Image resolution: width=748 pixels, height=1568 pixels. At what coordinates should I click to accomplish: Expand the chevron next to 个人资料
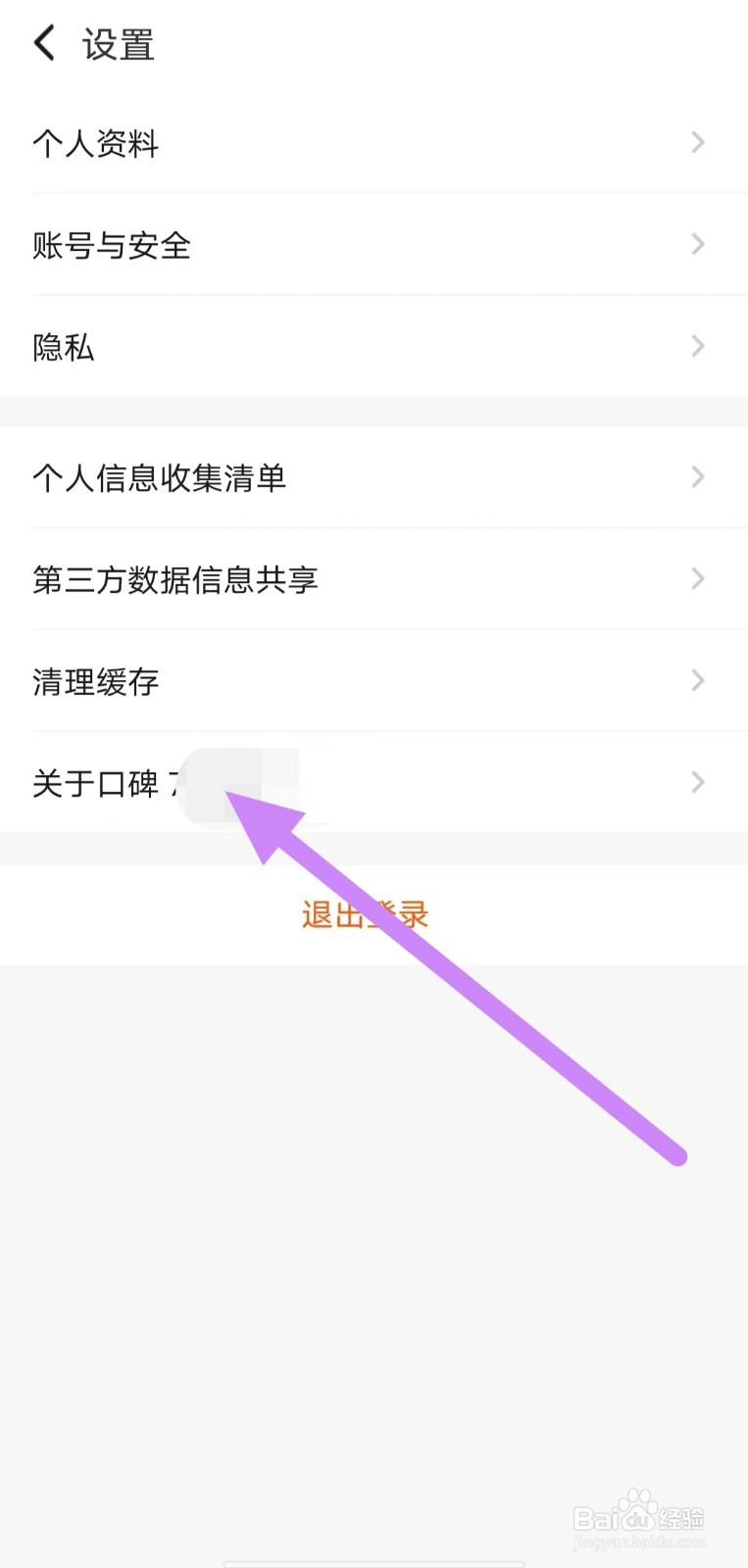click(x=697, y=142)
